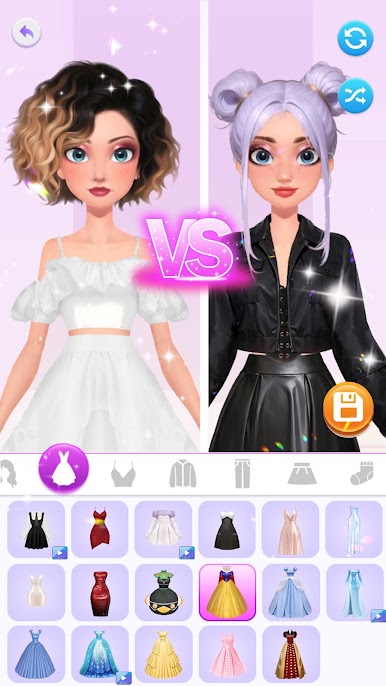Open the skirts category tab
Viewport: 386px width, 686px height.
302,473
